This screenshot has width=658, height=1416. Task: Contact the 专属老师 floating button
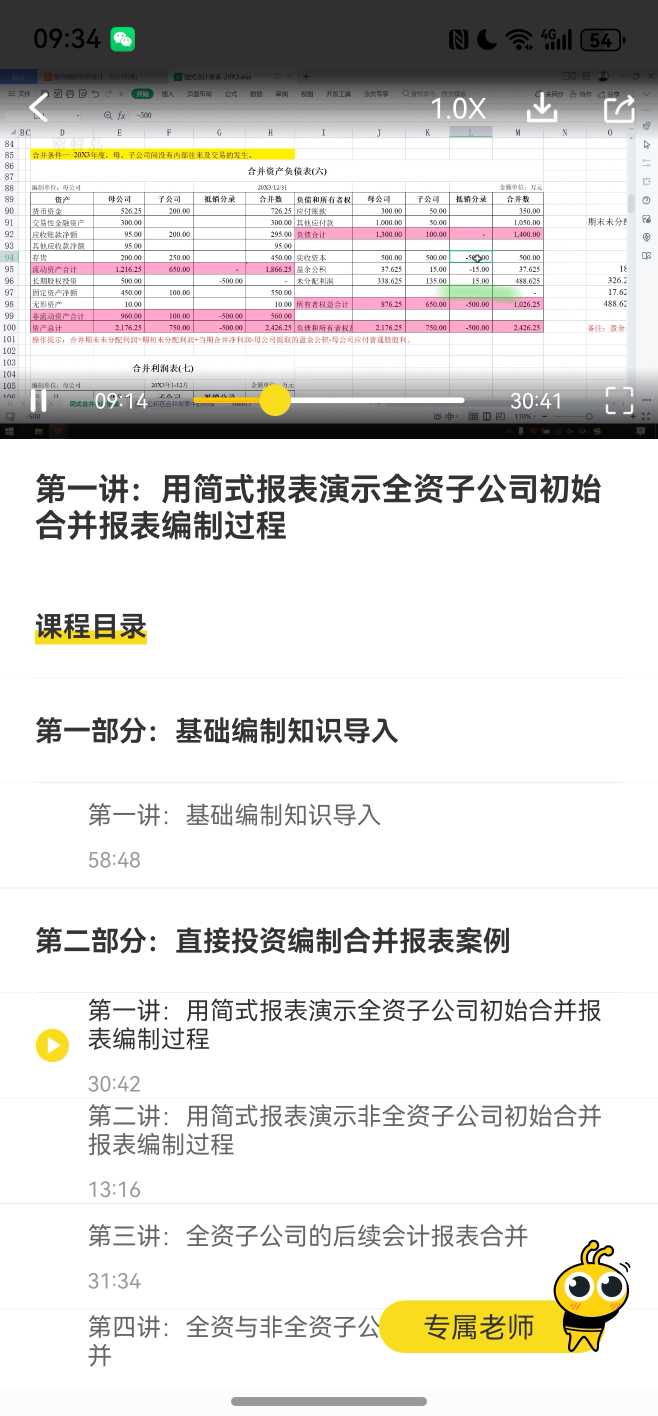[480, 1327]
